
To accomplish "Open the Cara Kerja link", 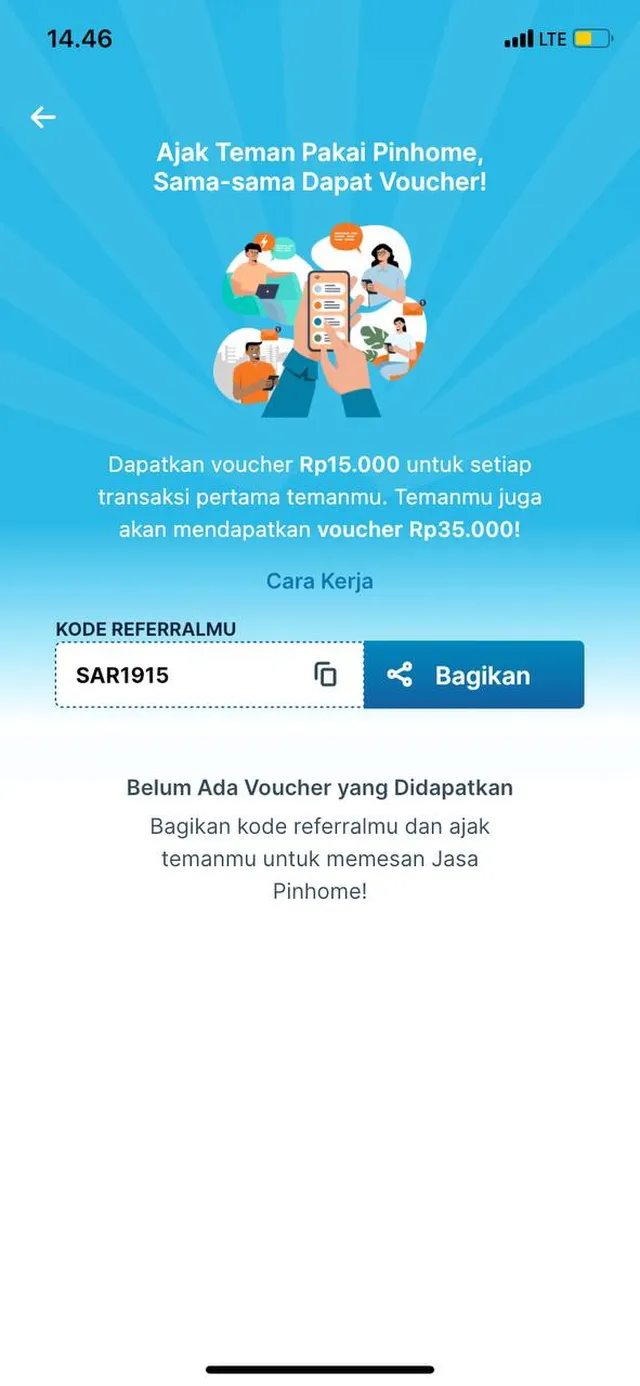I will pos(319,581).
